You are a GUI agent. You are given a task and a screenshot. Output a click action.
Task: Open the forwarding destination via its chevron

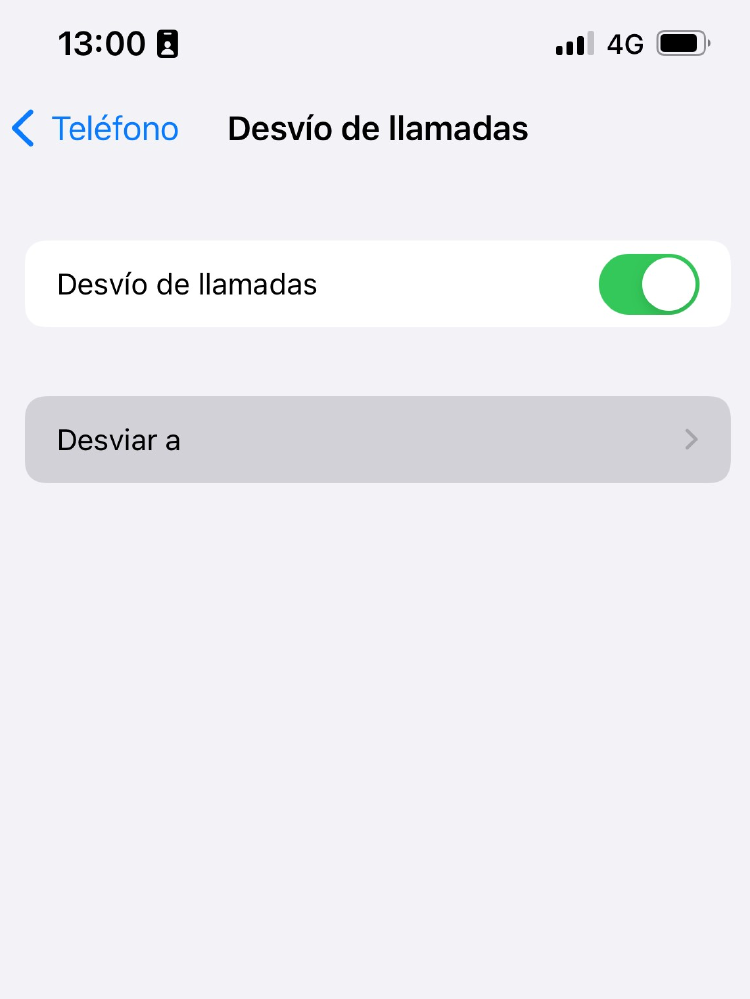click(x=691, y=439)
